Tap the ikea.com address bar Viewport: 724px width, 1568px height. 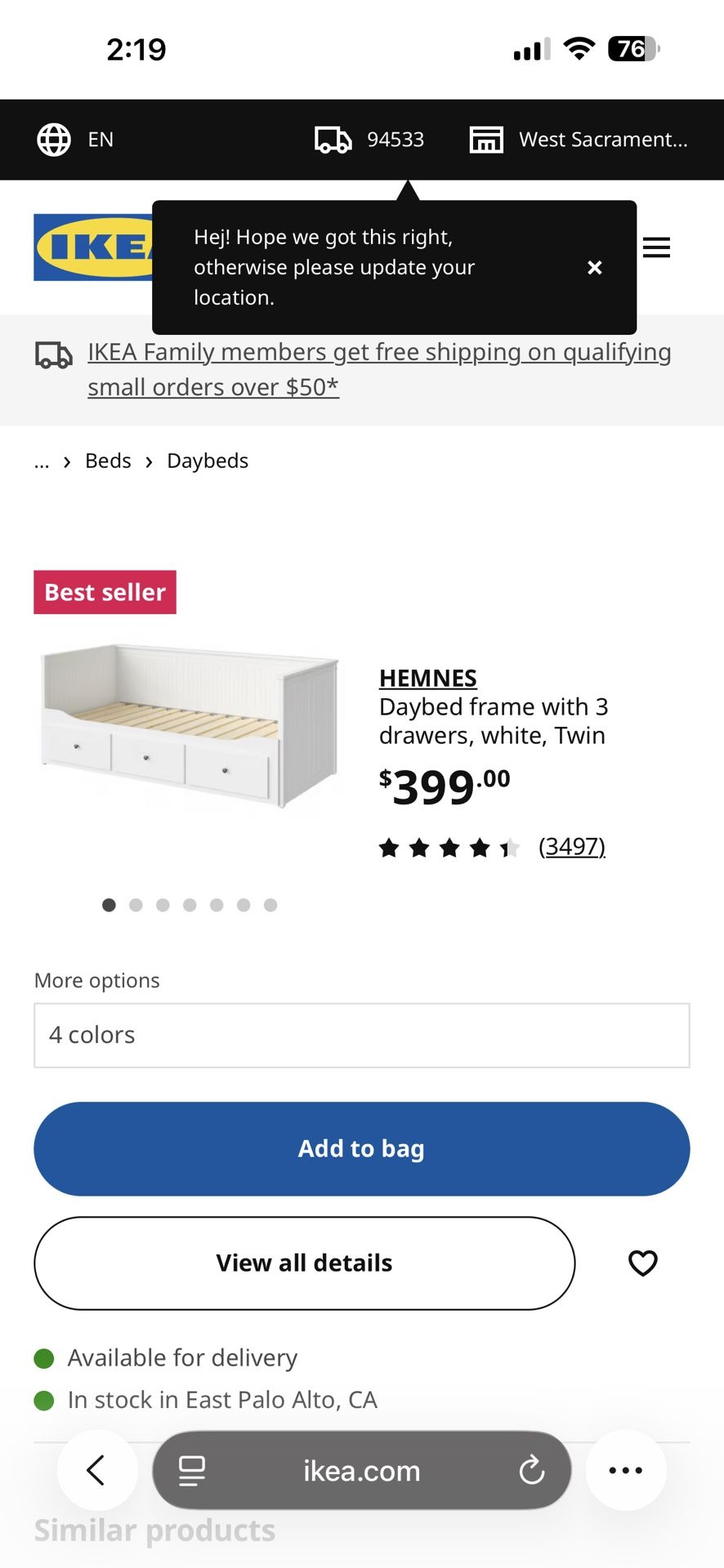pos(362,1471)
